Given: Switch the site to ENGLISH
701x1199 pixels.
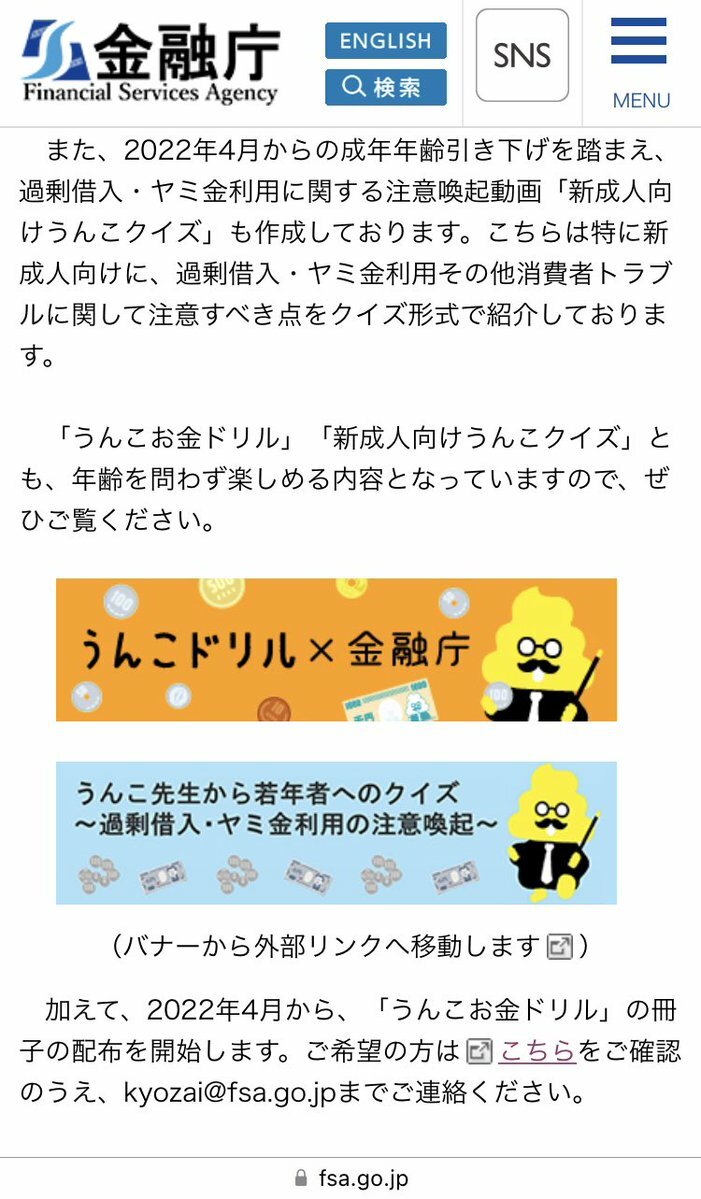Looking at the screenshot, I should (385, 41).
